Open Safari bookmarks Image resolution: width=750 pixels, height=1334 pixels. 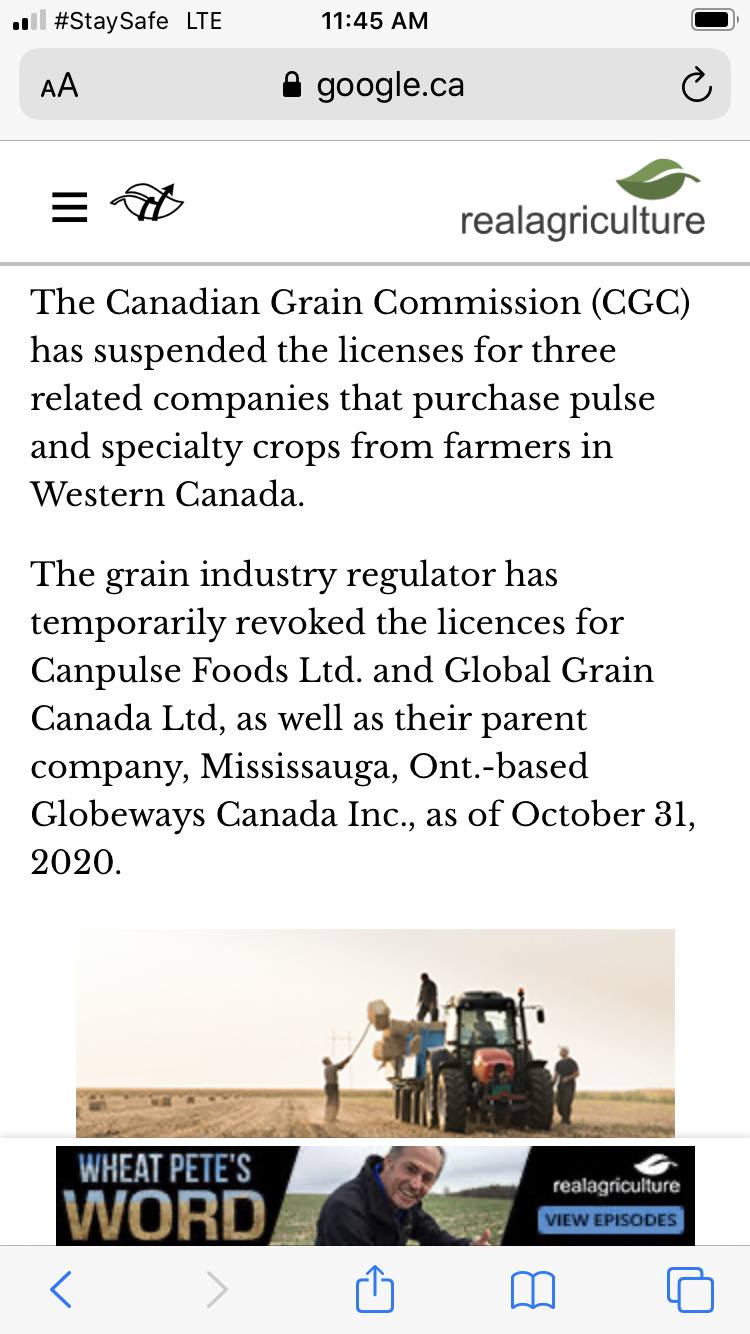[532, 1290]
